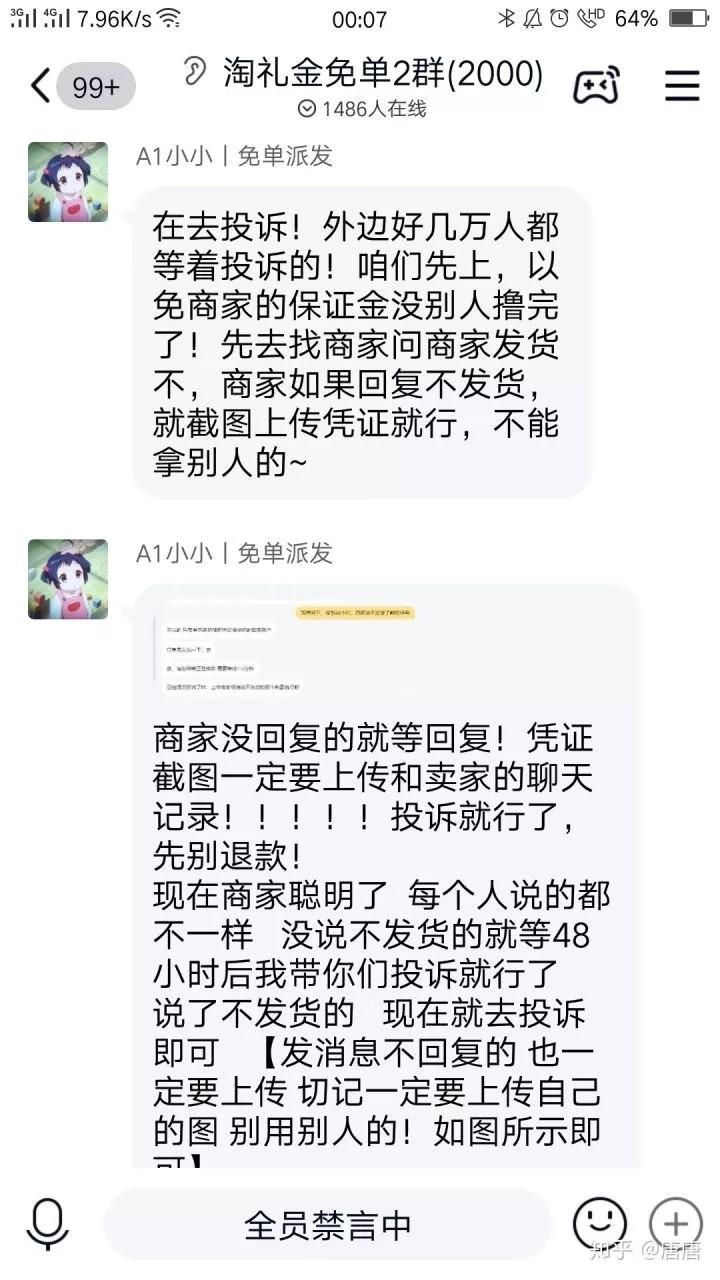Viewport: 720px width, 1280px height.
Task: View the screenshot image in second message
Action: click(285, 650)
